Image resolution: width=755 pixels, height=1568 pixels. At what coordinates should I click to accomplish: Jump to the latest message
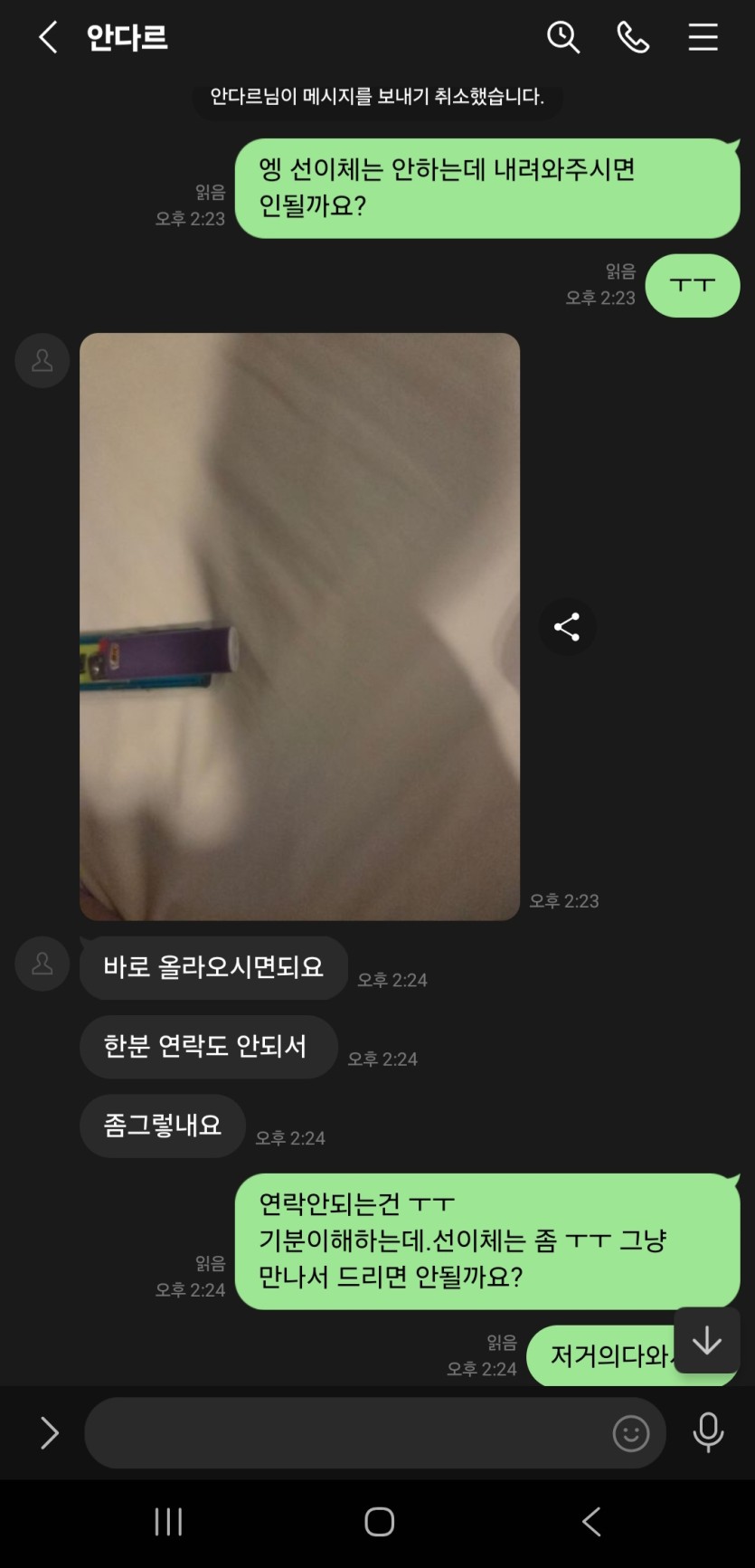(x=706, y=1340)
